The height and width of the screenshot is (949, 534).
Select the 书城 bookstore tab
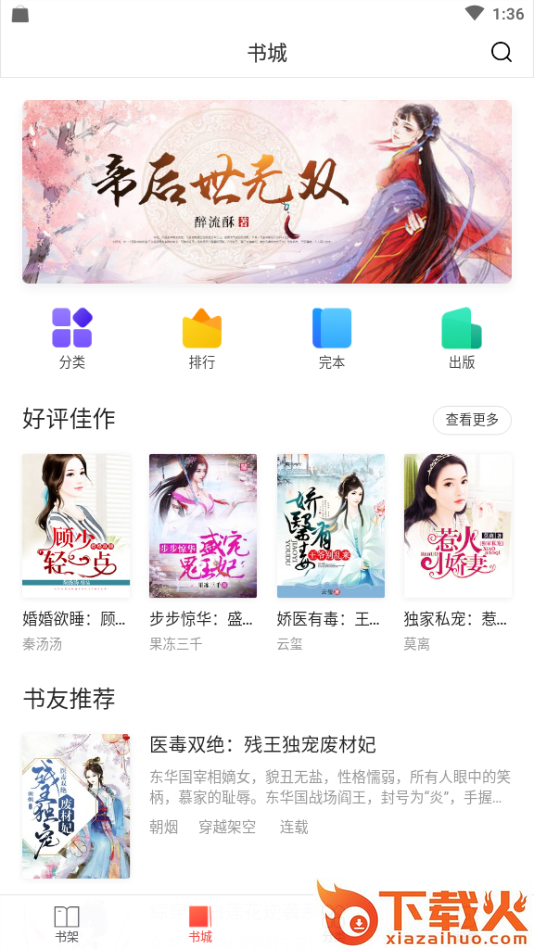pos(200,924)
